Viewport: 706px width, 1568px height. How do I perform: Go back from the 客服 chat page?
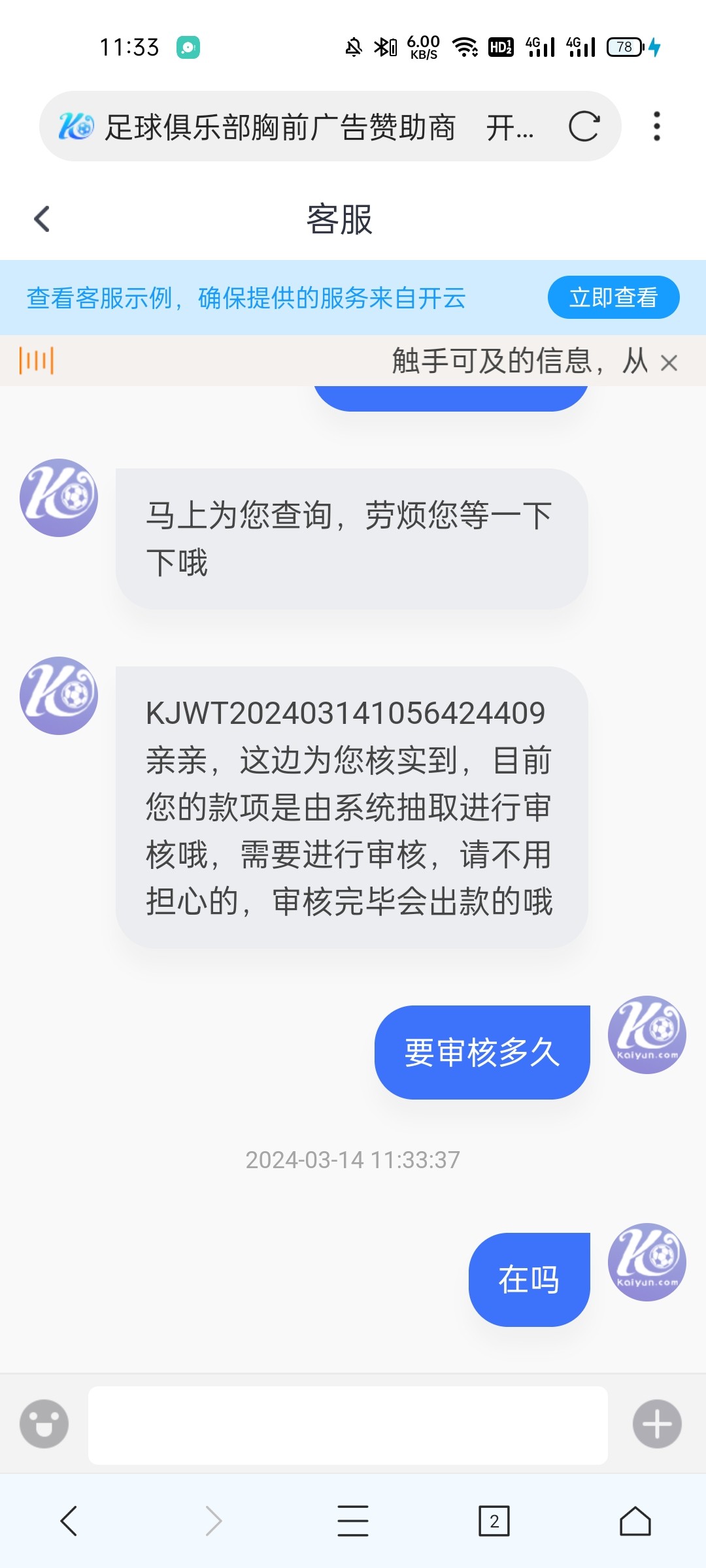pos(42,219)
